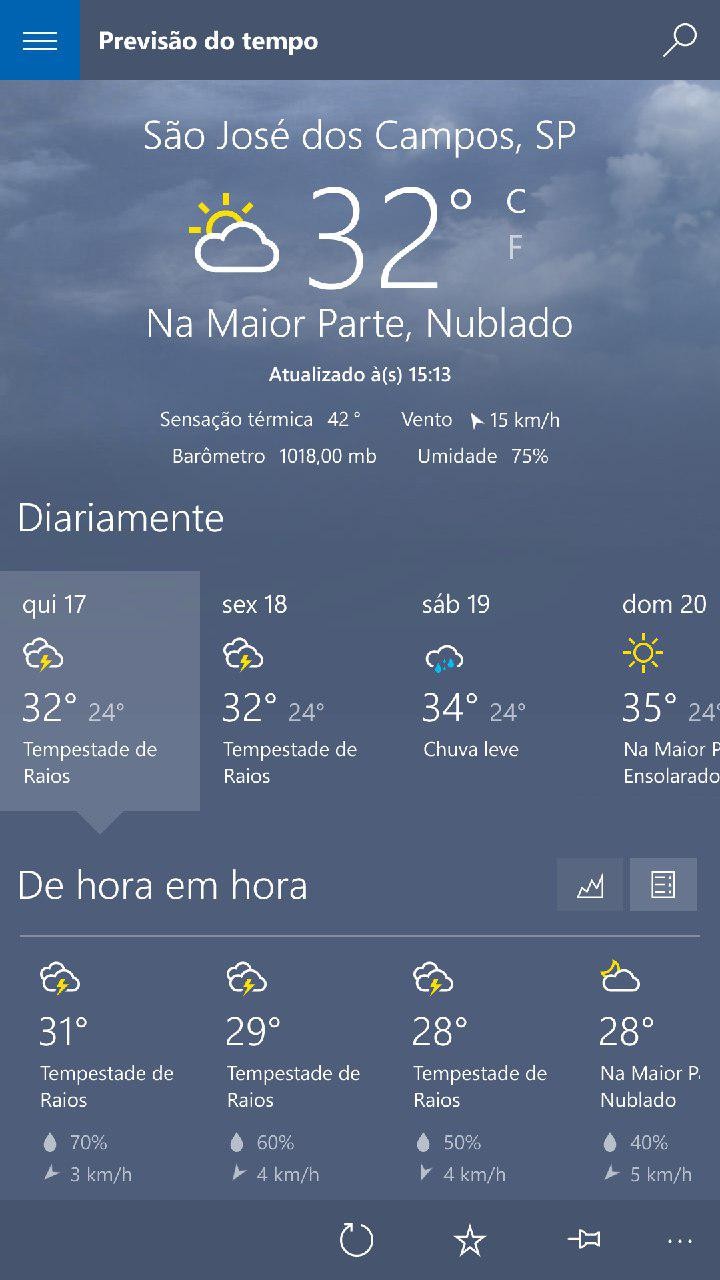The height and width of the screenshot is (1280, 720).
Task: Switch hourly forecast to list view
Action: click(663, 885)
